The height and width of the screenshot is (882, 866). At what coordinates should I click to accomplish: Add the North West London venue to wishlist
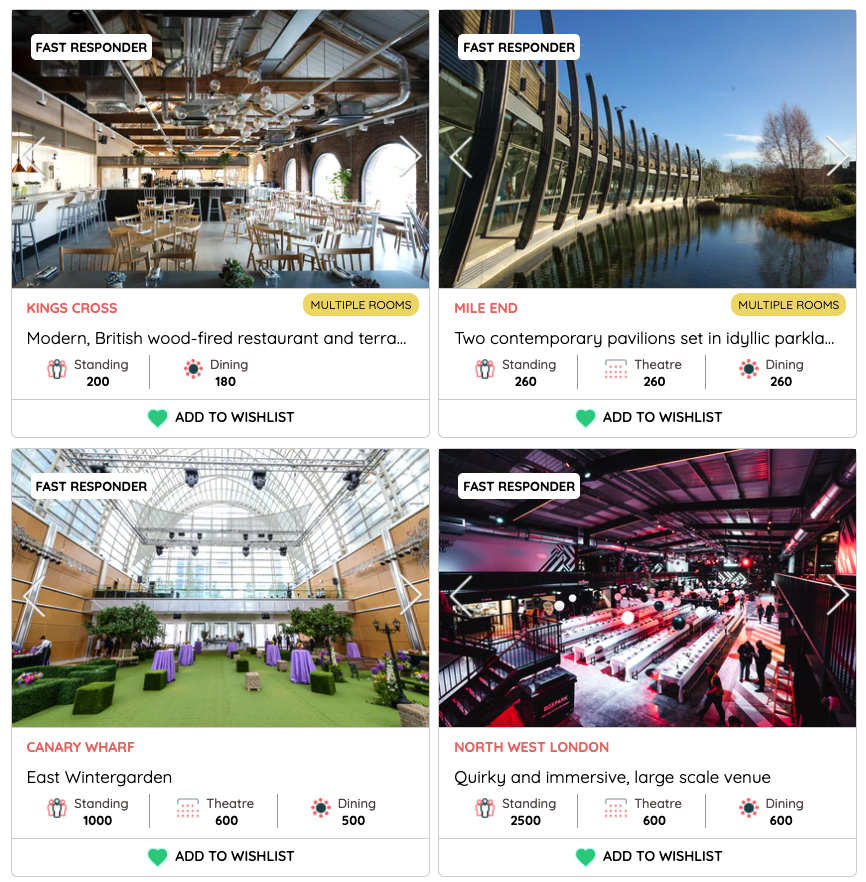pyautogui.click(x=648, y=857)
